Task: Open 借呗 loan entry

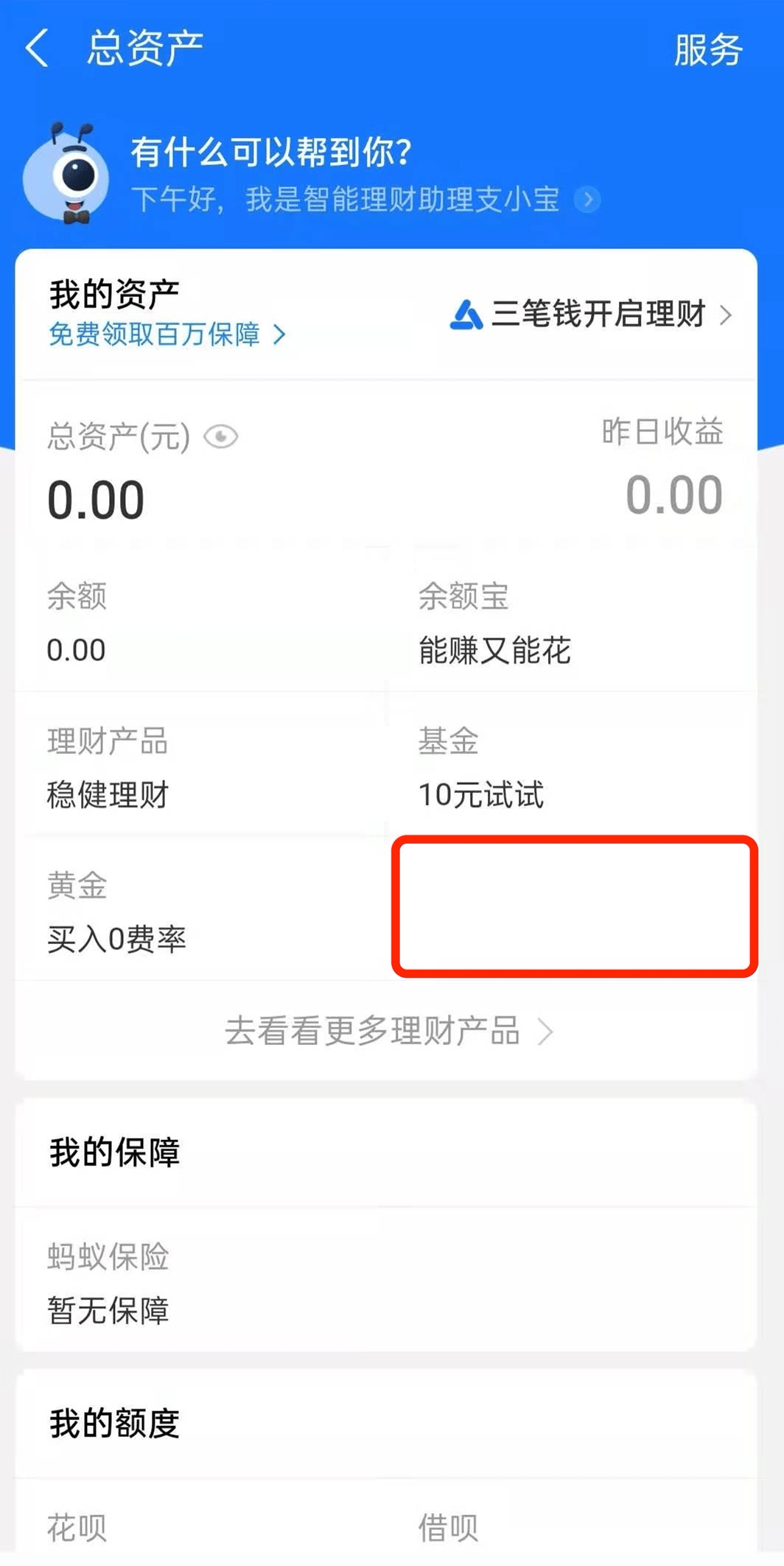Action: click(x=448, y=1527)
